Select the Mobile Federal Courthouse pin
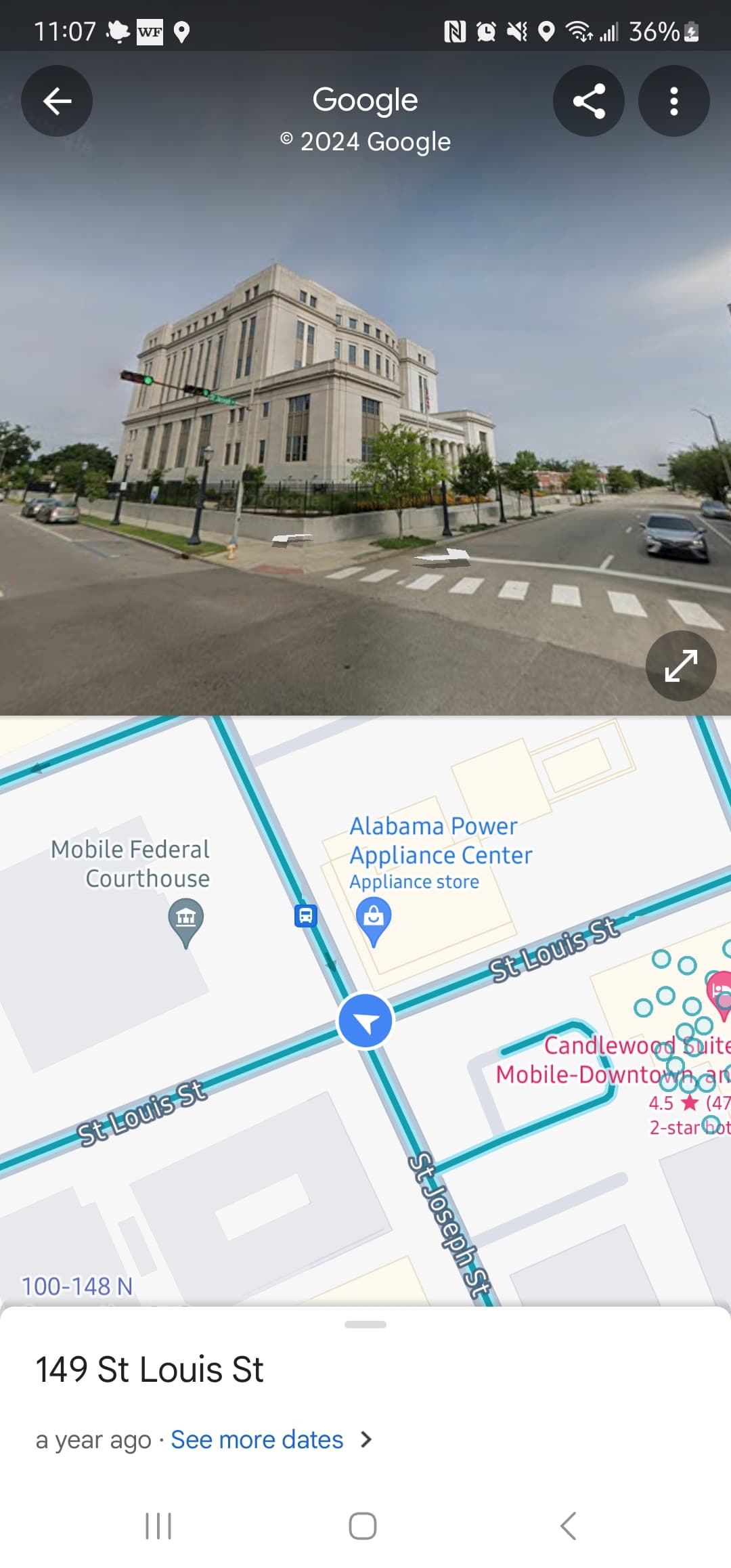Viewport: 731px width, 1568px height. [186, 922]
